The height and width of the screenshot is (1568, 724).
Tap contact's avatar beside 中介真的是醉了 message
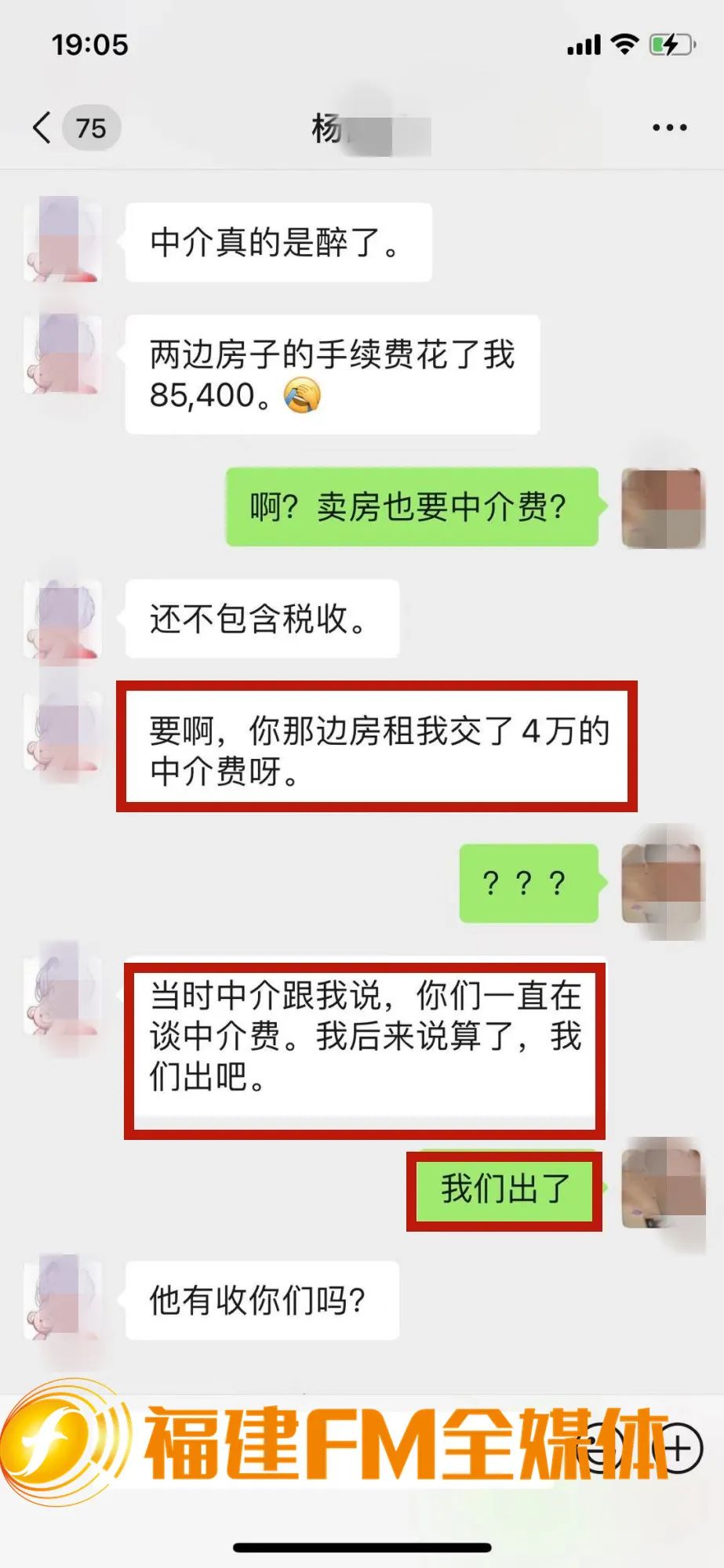(x=63, y=241)
